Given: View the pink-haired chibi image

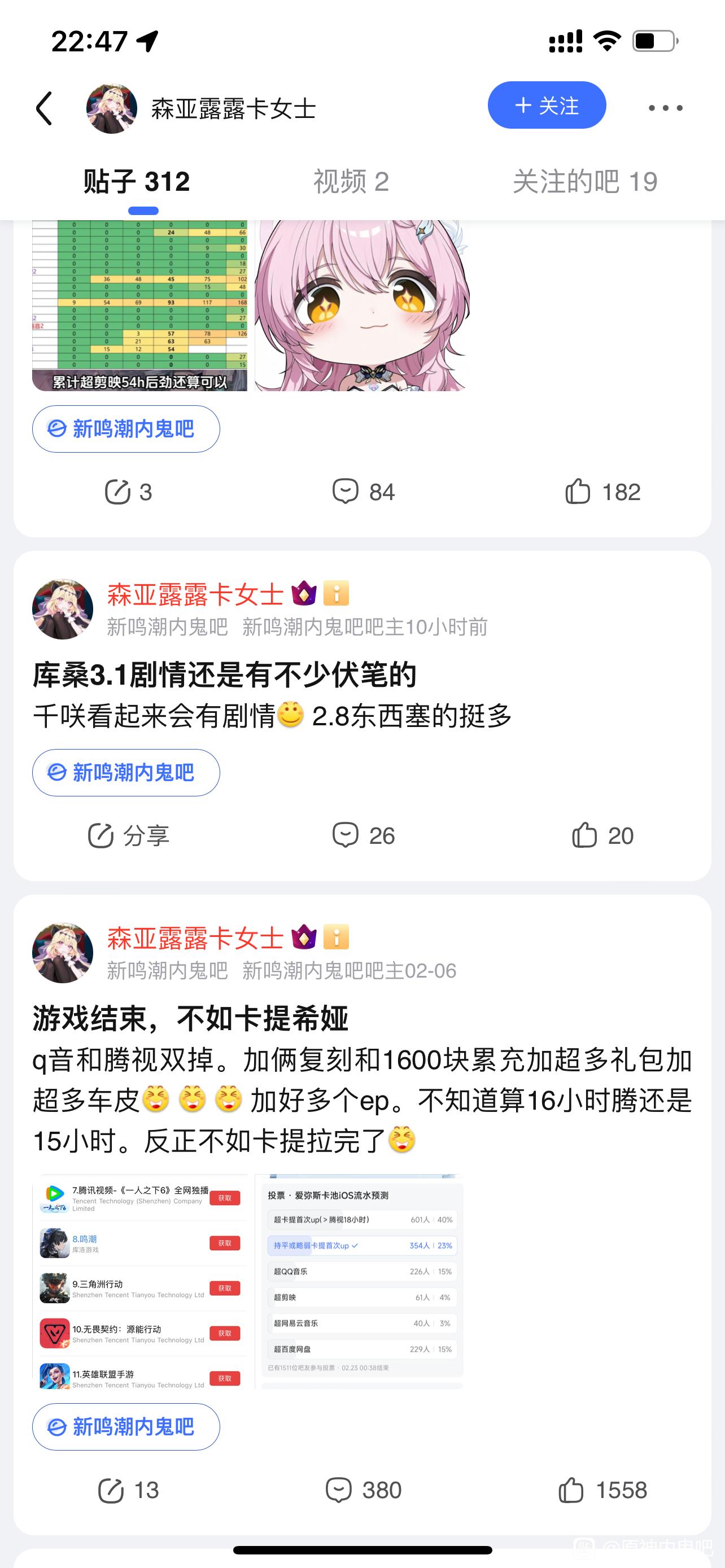Looking at the screenshot, I should click(361, 305).
